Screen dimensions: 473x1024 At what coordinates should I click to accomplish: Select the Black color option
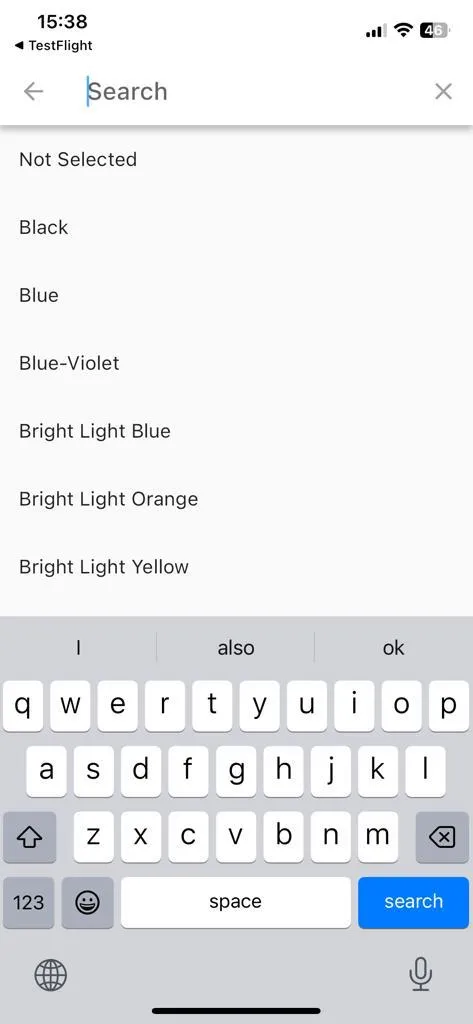point(236,227)
